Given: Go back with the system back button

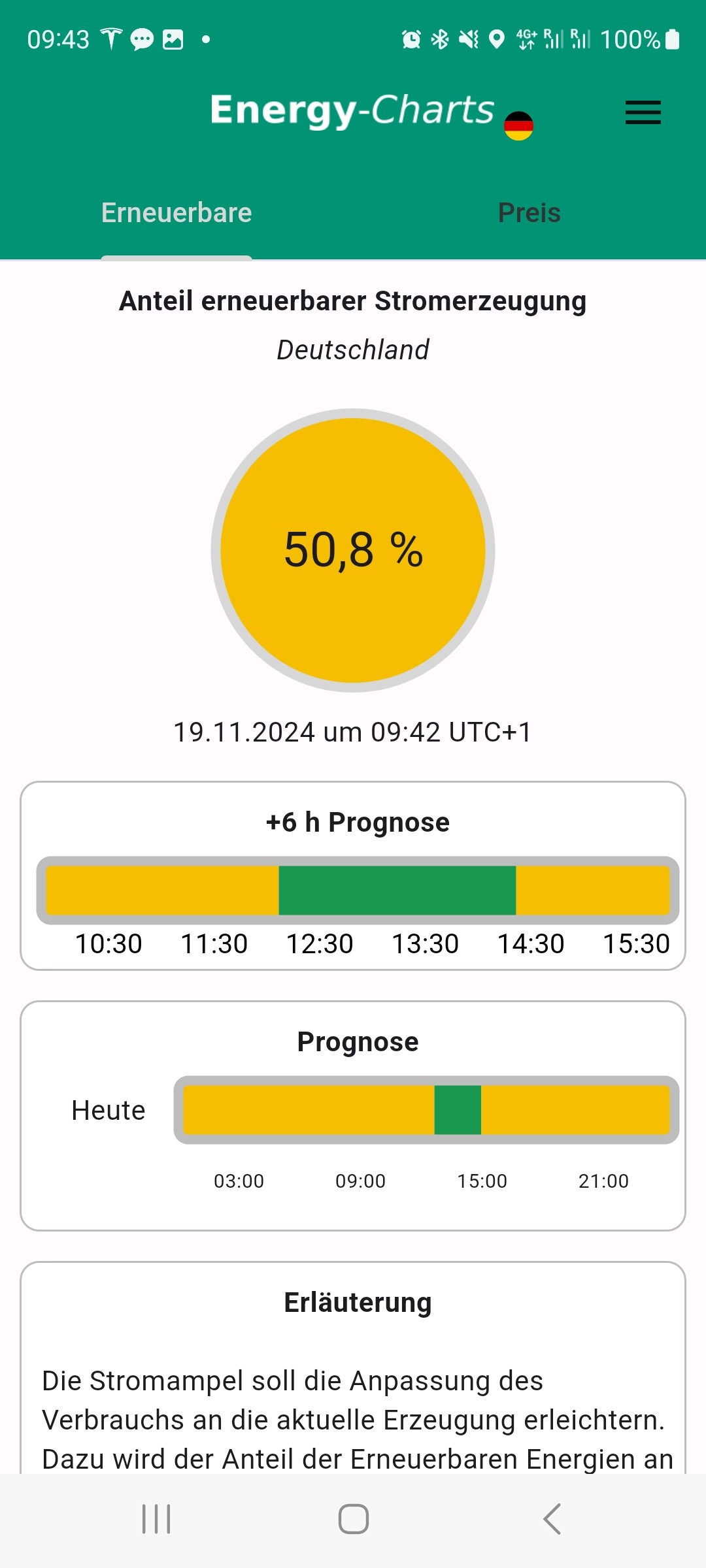Looking at the screenshot, I should 552,1519.
